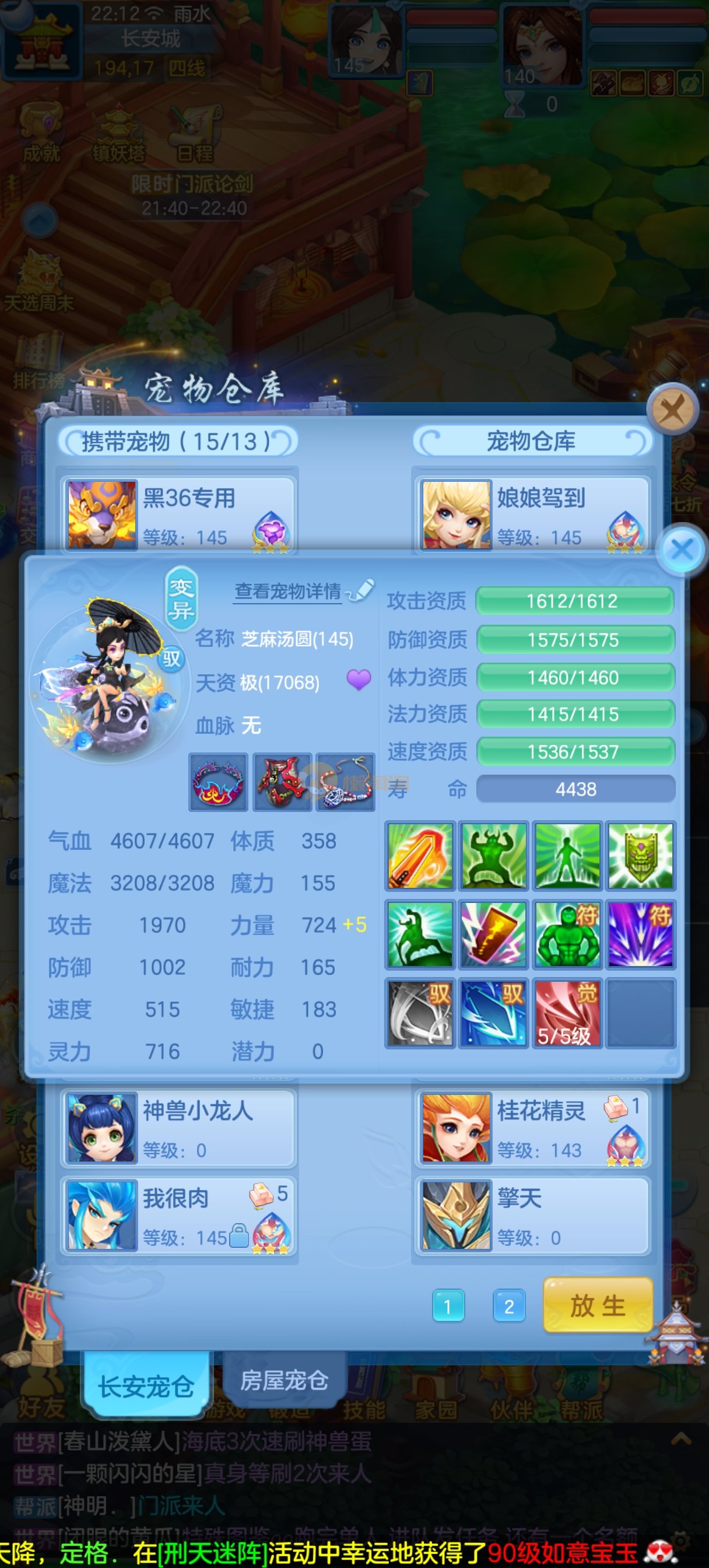709x1568 pixels.
Task: Tap the 放生 release button
Action: [x=597, y=1305]
